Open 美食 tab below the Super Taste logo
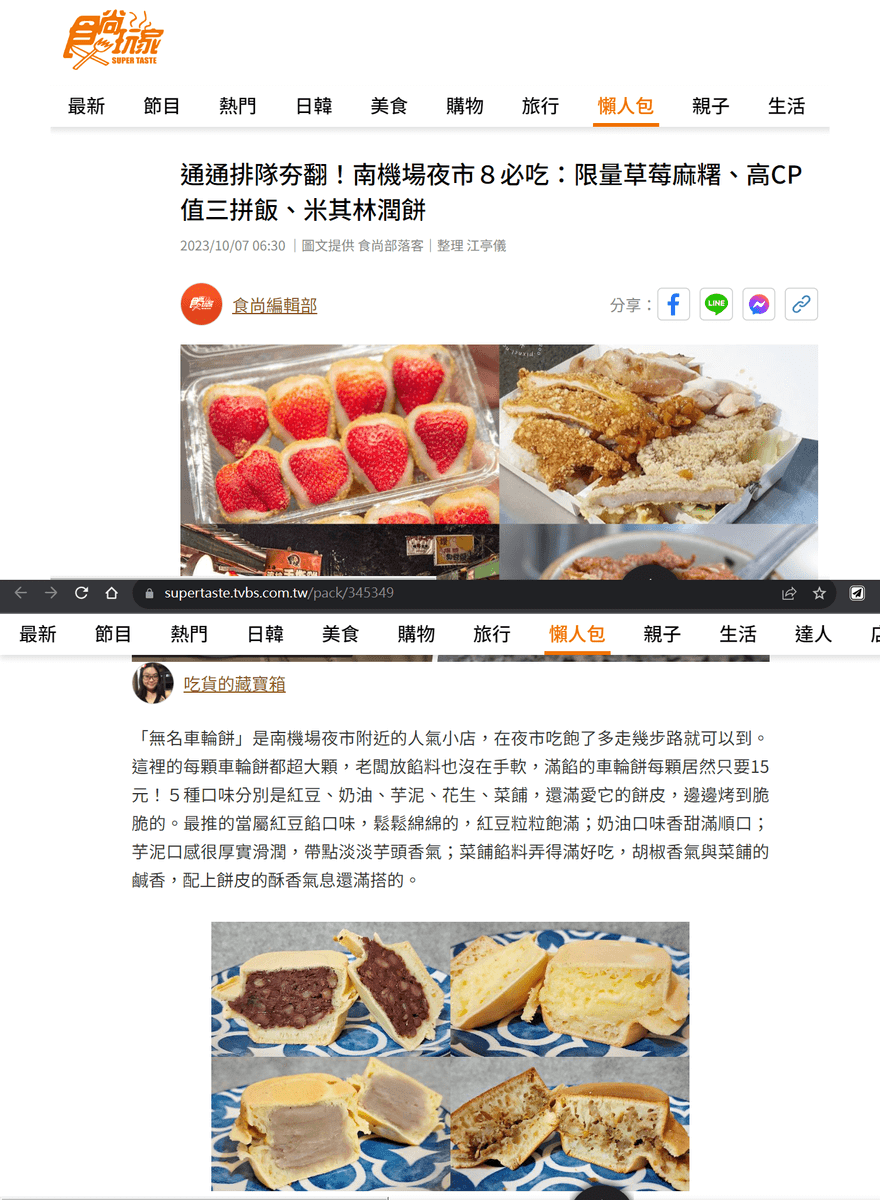The width and height of the screenshot is (880, 1200). pyautogui.click(x=389, y=106)
